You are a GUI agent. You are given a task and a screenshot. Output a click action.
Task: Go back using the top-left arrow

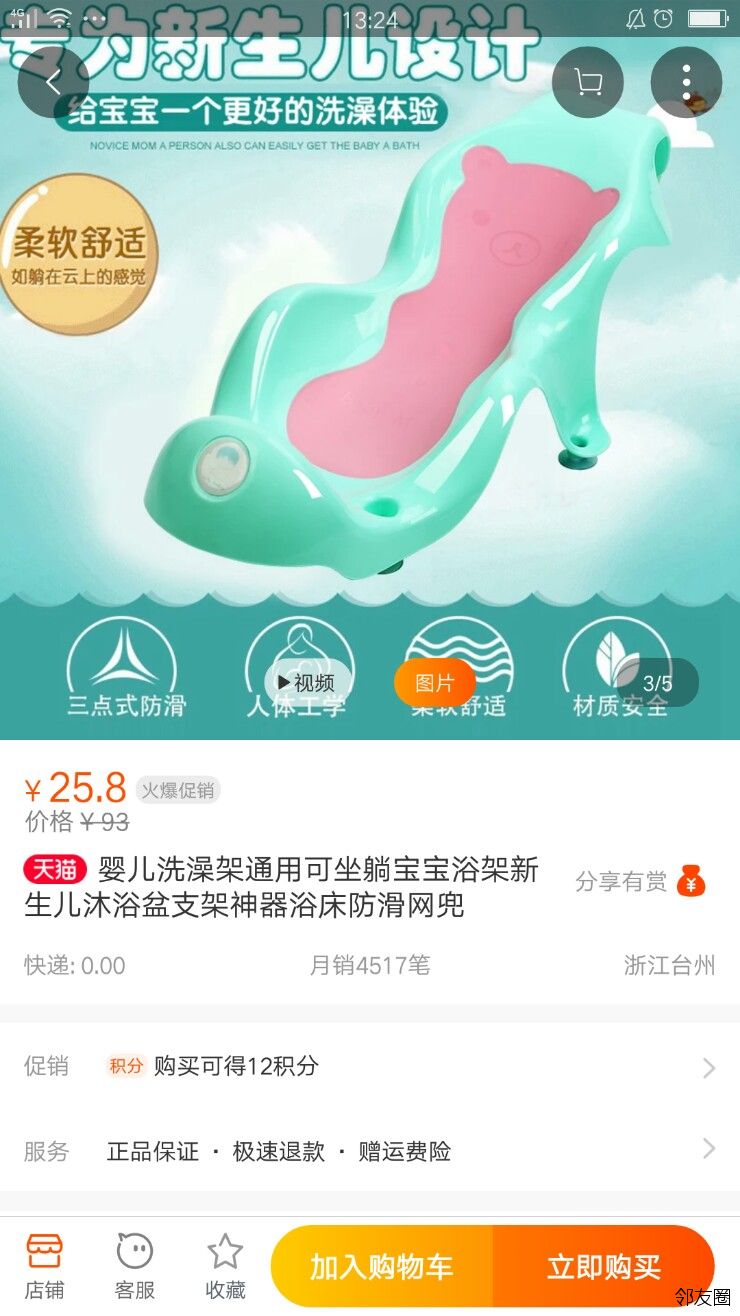pyautogui.click(x=54, y=82)
